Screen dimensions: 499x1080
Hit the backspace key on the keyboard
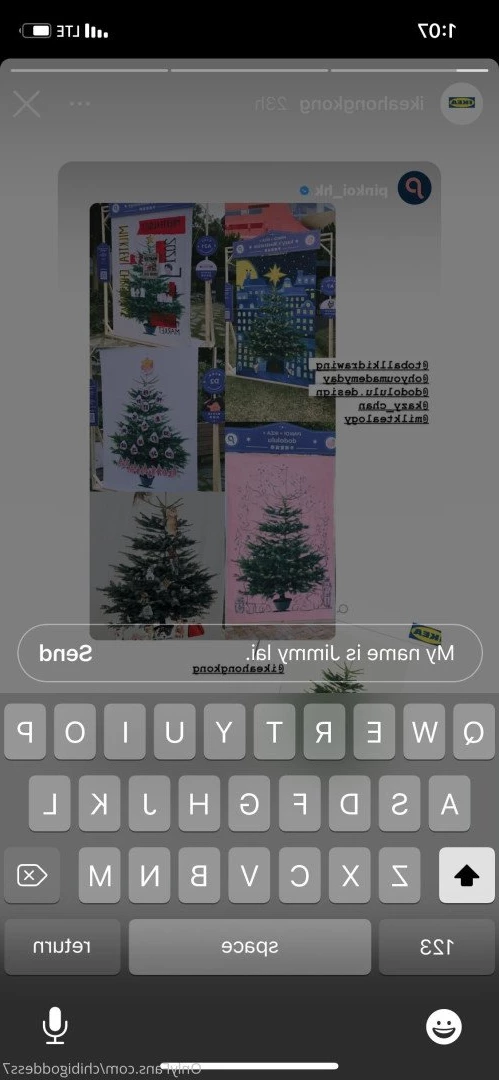(32, 875)
